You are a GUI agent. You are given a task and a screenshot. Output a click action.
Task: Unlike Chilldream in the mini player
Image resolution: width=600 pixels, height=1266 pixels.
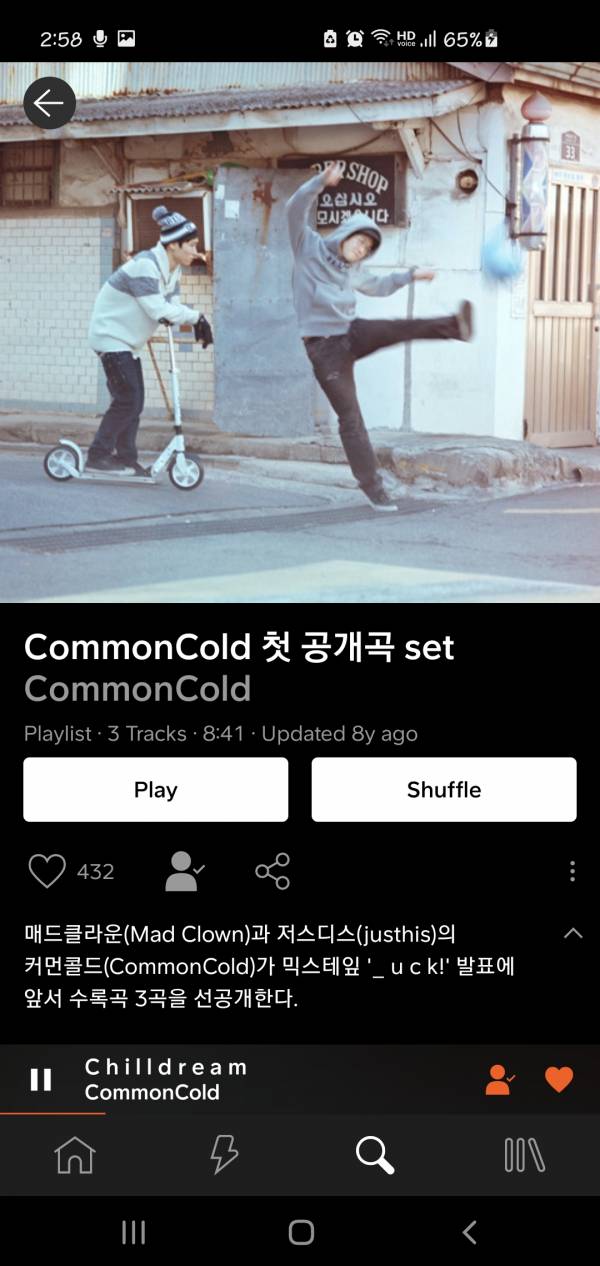click(559, 1080)
